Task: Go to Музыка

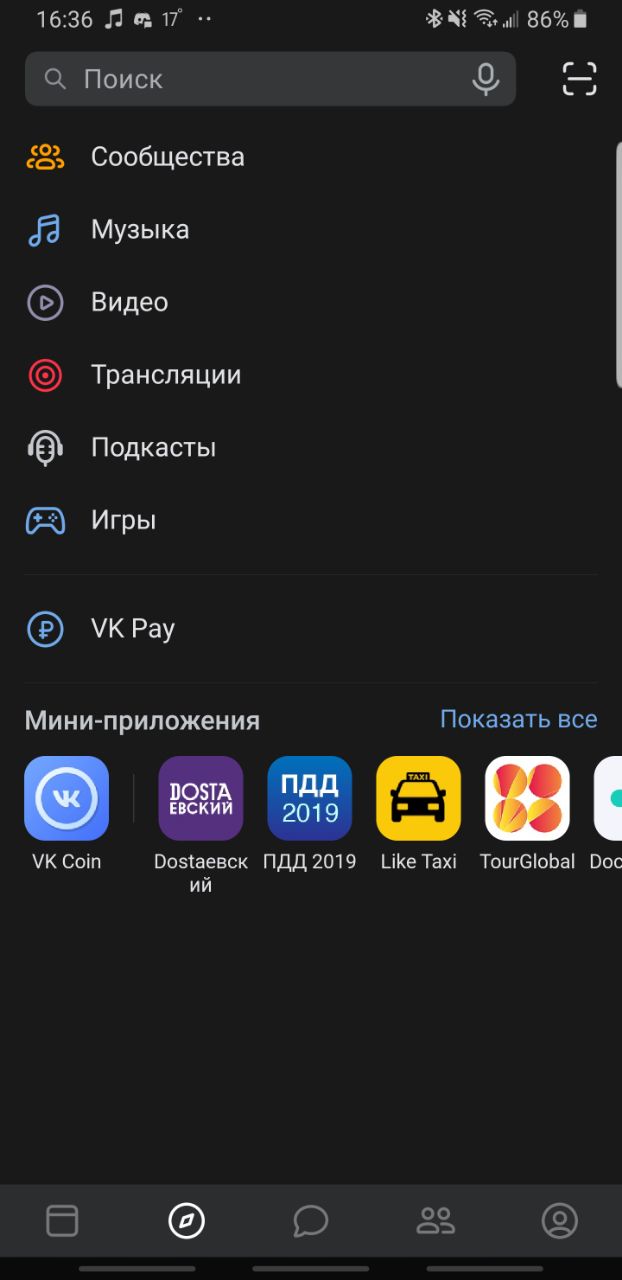Action: tap(311, 230)
